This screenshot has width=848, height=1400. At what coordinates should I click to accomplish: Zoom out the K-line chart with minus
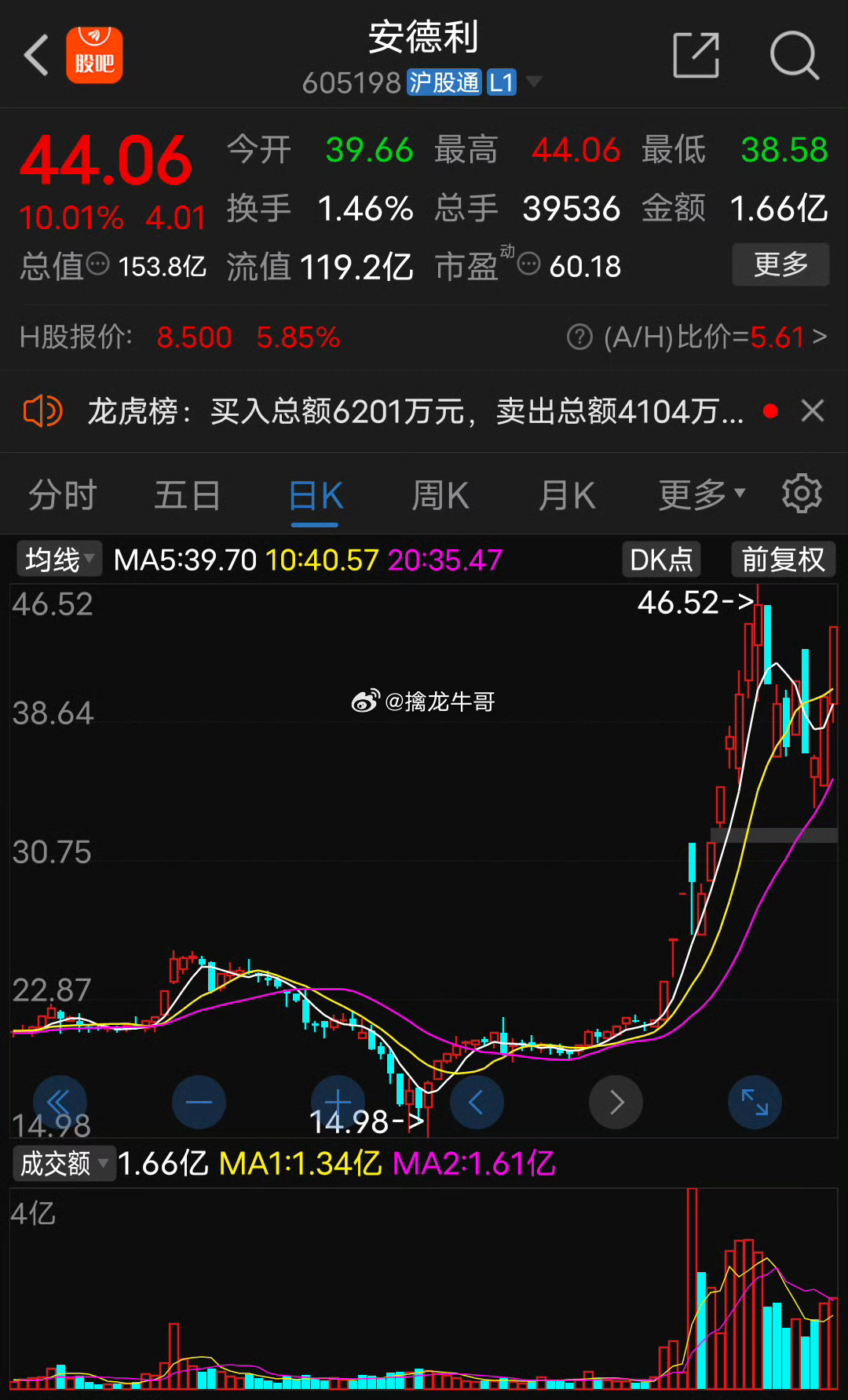[199, 1102]
